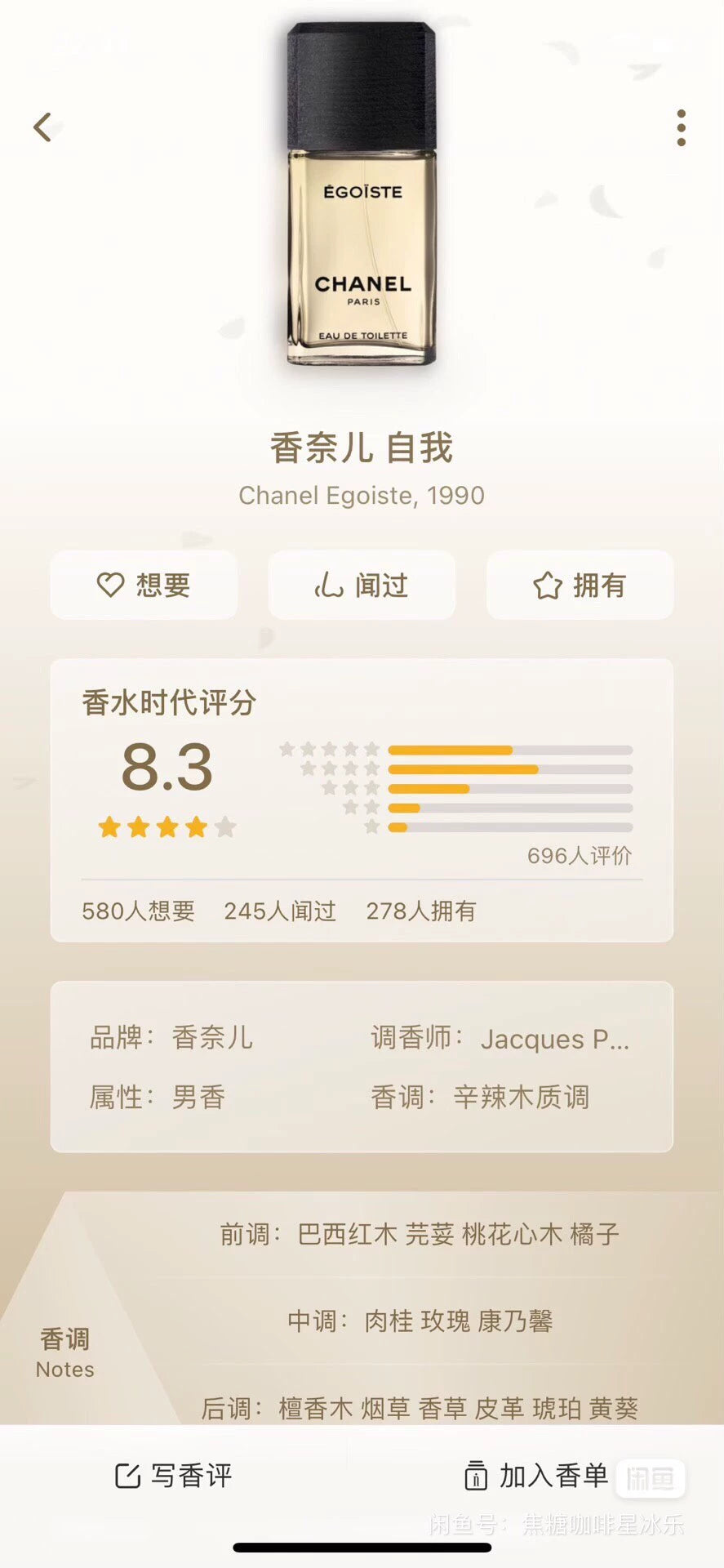Mark this perfume as 拥有 (owned)
The width and height of the screenshot is (724, 1568).
580,585
